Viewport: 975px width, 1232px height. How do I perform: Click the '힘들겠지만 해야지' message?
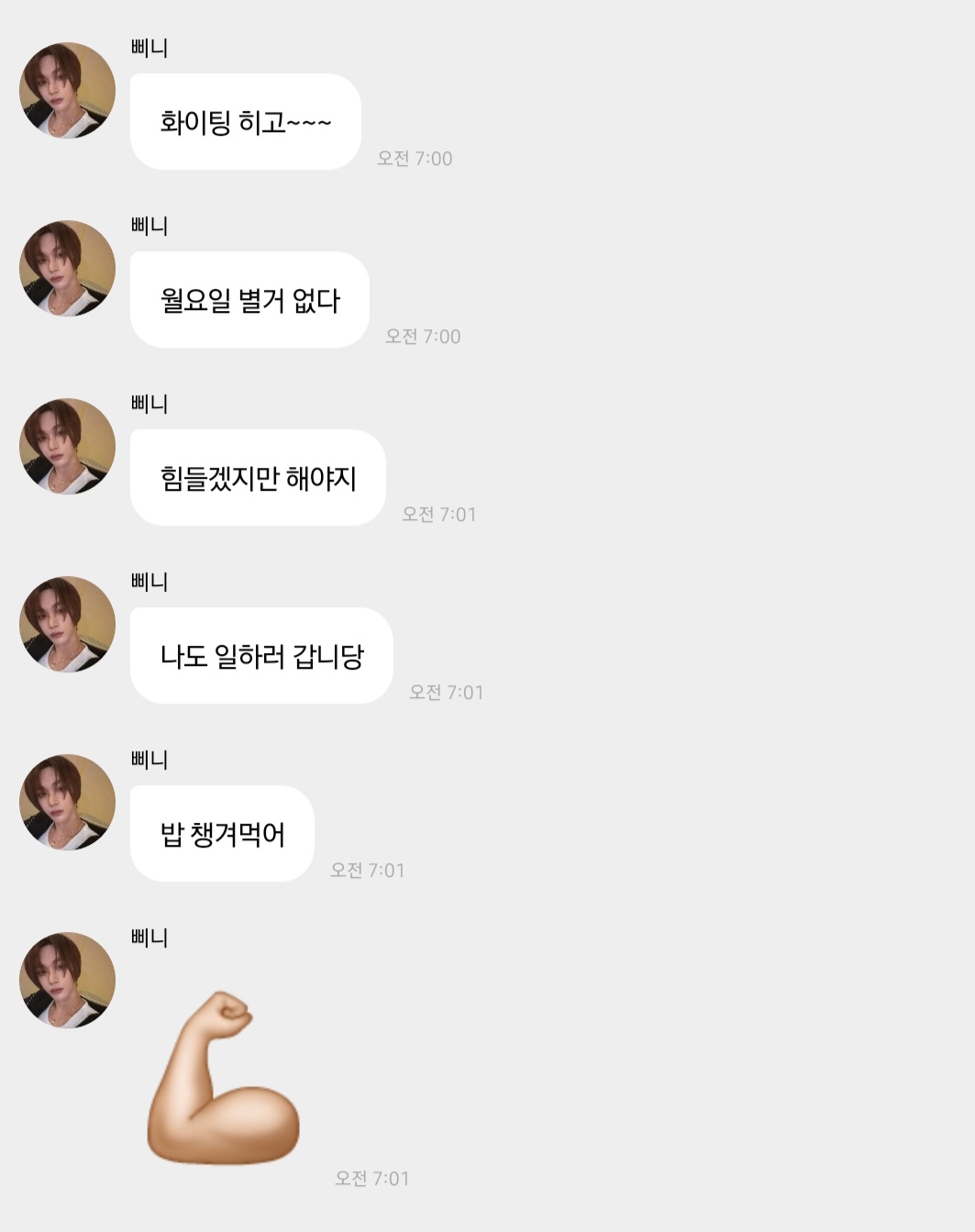tap(258, 477)
